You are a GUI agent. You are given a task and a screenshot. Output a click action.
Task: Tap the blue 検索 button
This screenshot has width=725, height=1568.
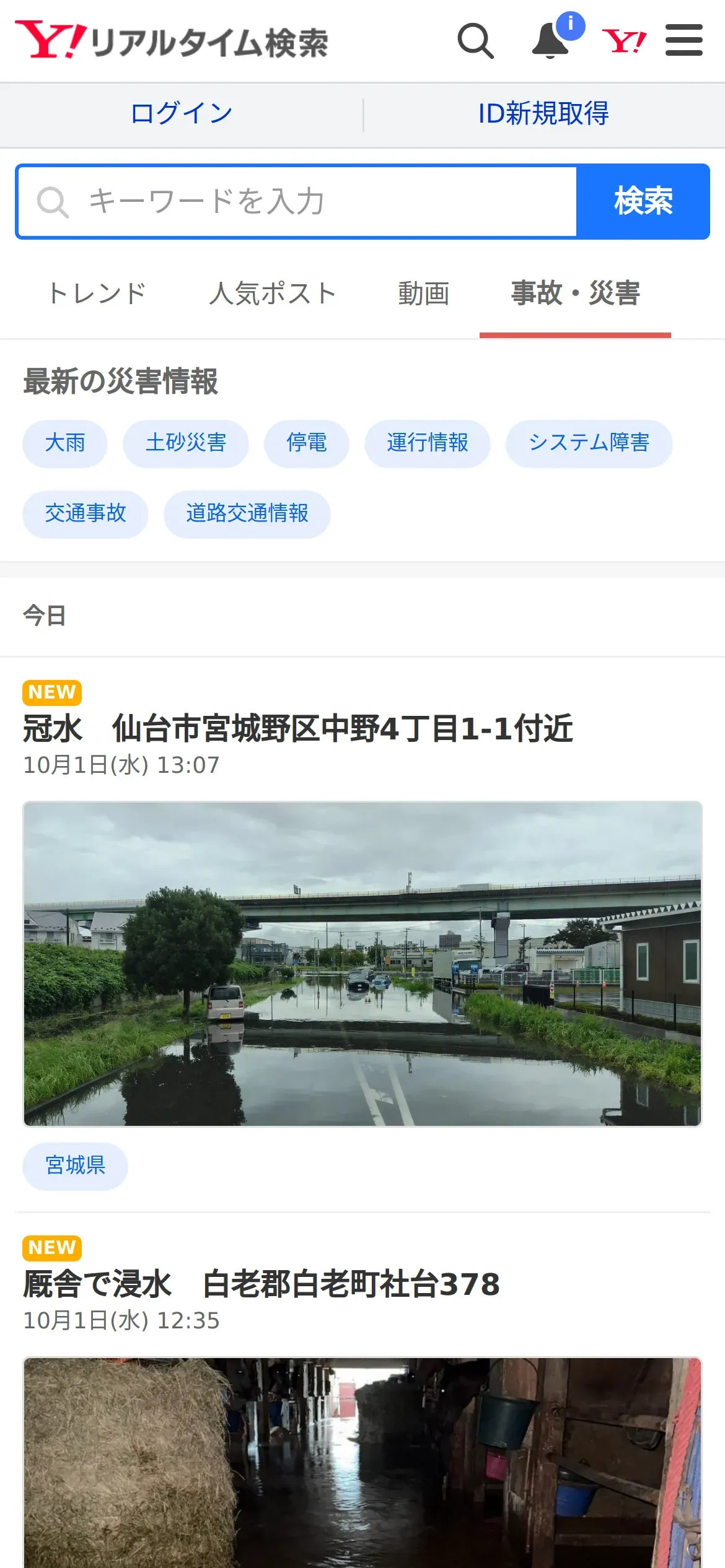coord(643,201)
